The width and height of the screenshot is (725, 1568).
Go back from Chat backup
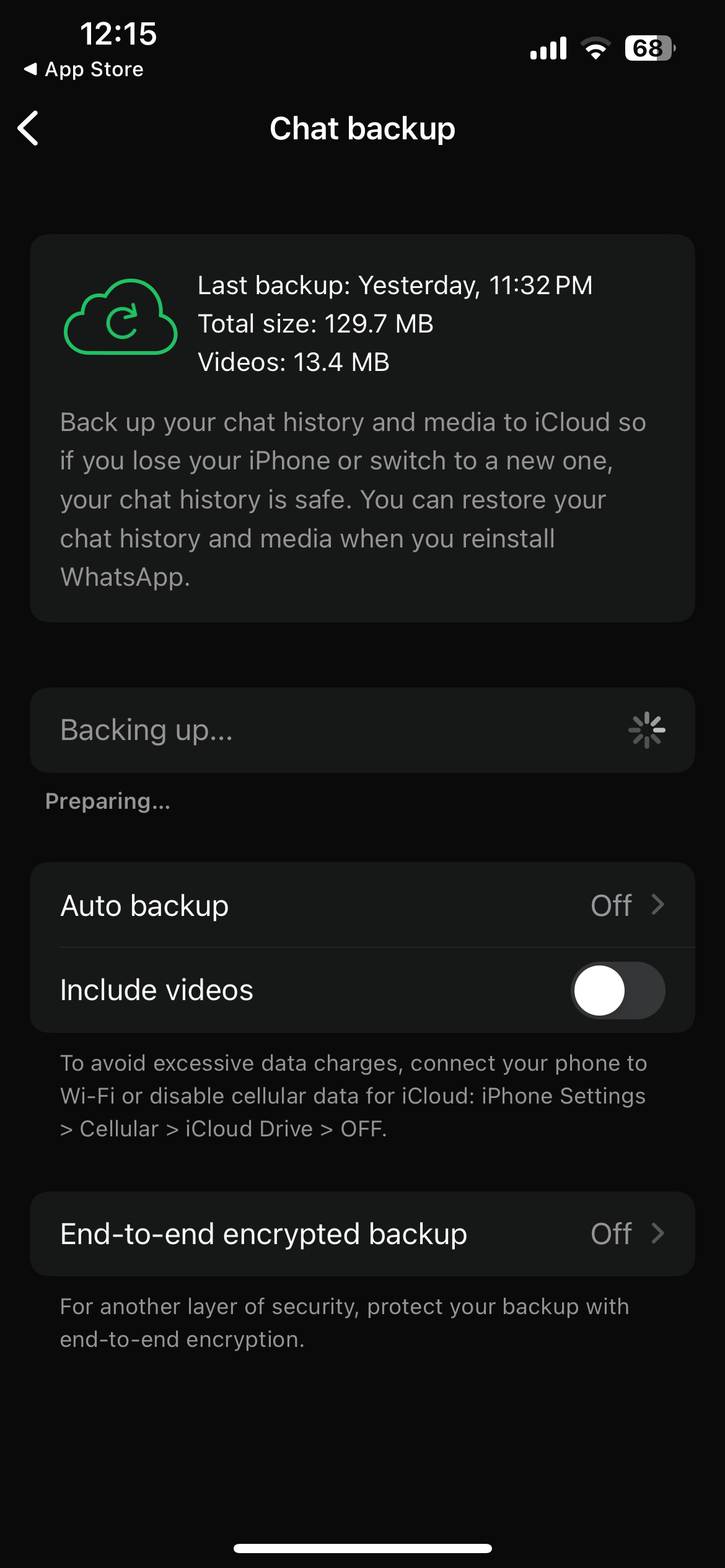(x=29, y=128)
